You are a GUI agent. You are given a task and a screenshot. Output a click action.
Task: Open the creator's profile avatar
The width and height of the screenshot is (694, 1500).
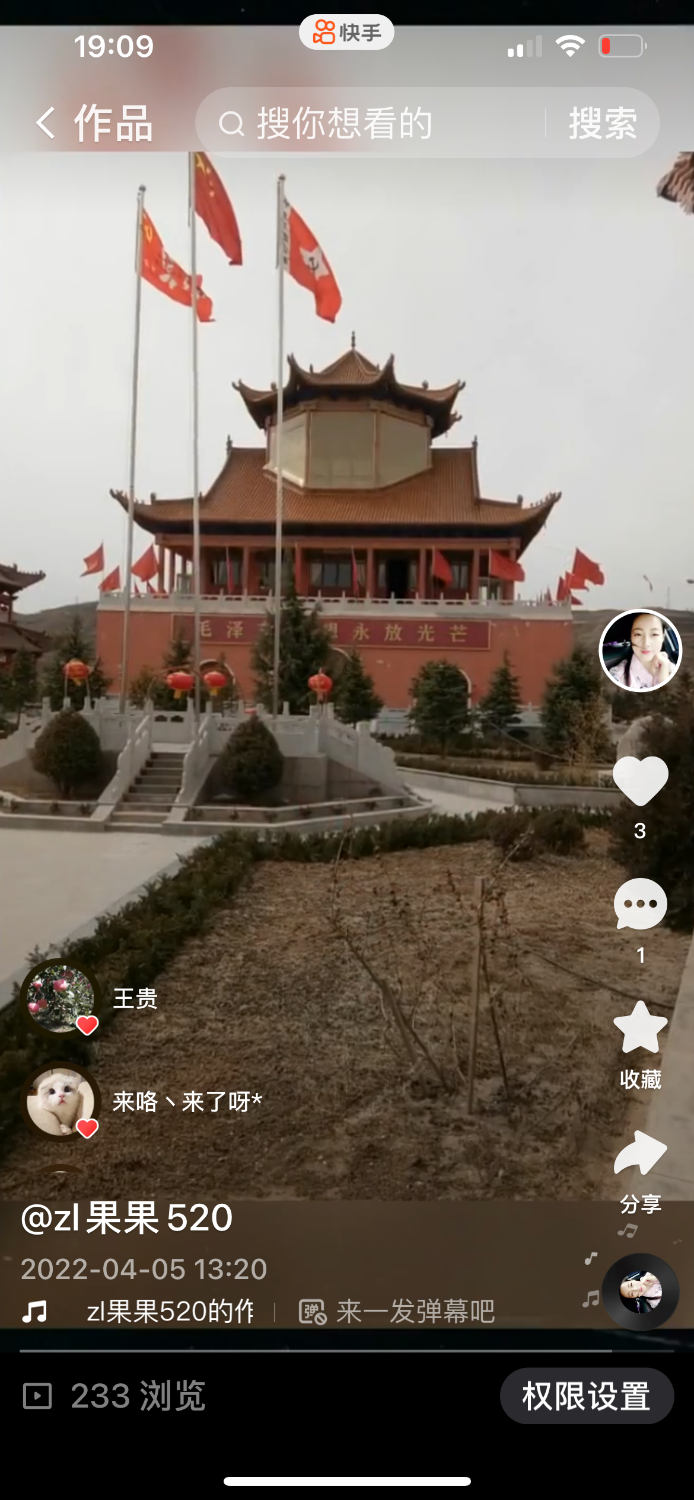pos(640,650)
